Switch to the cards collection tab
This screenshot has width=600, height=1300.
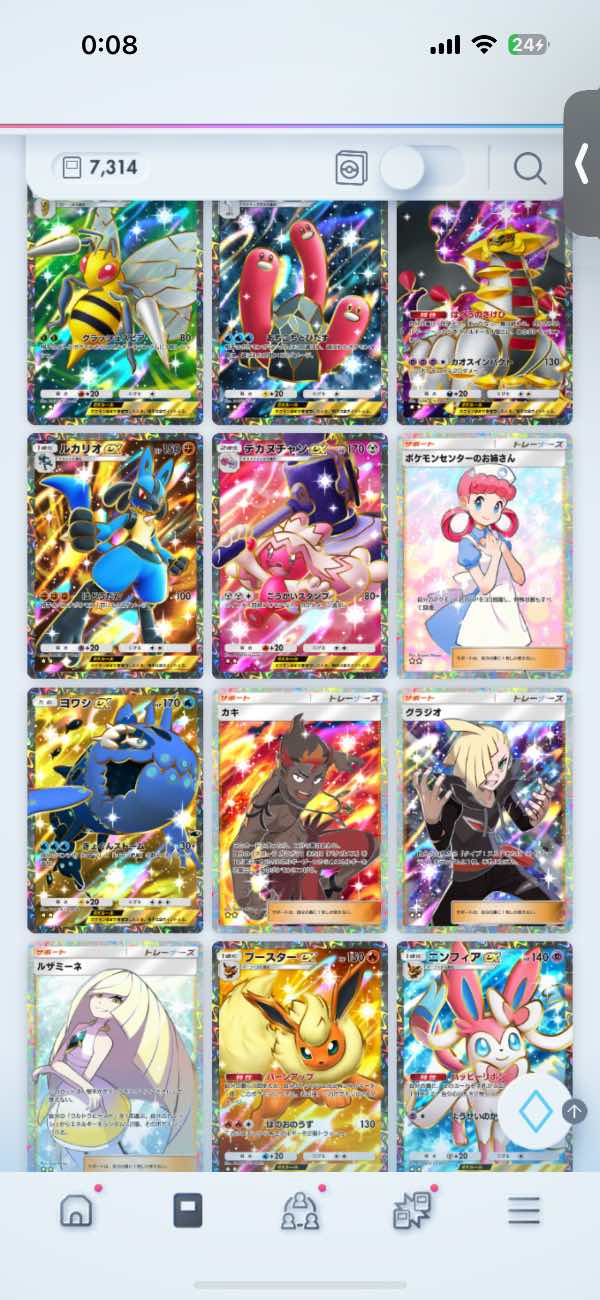(x=187, y=1210)
